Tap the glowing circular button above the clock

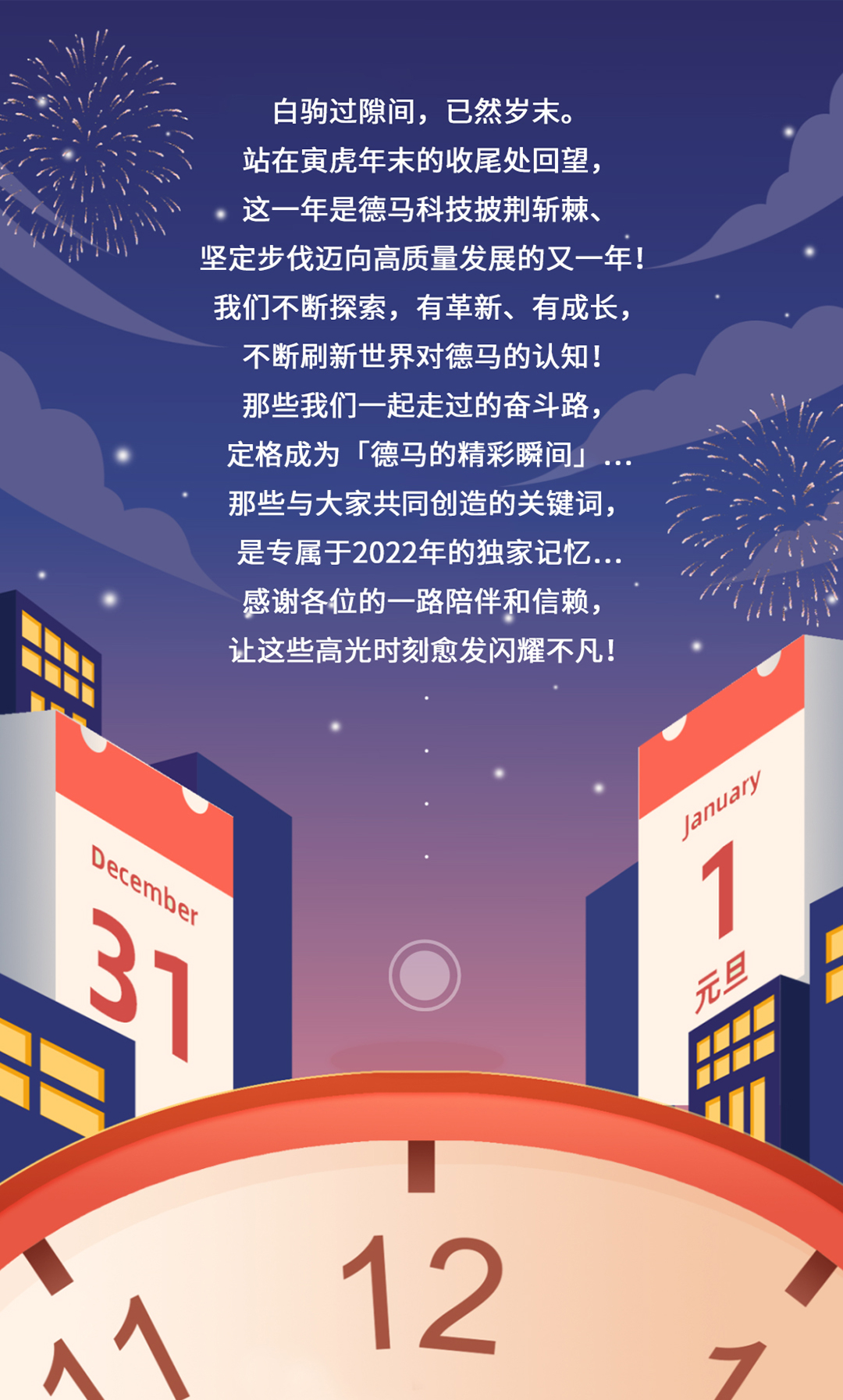click(x=425, y=975)
